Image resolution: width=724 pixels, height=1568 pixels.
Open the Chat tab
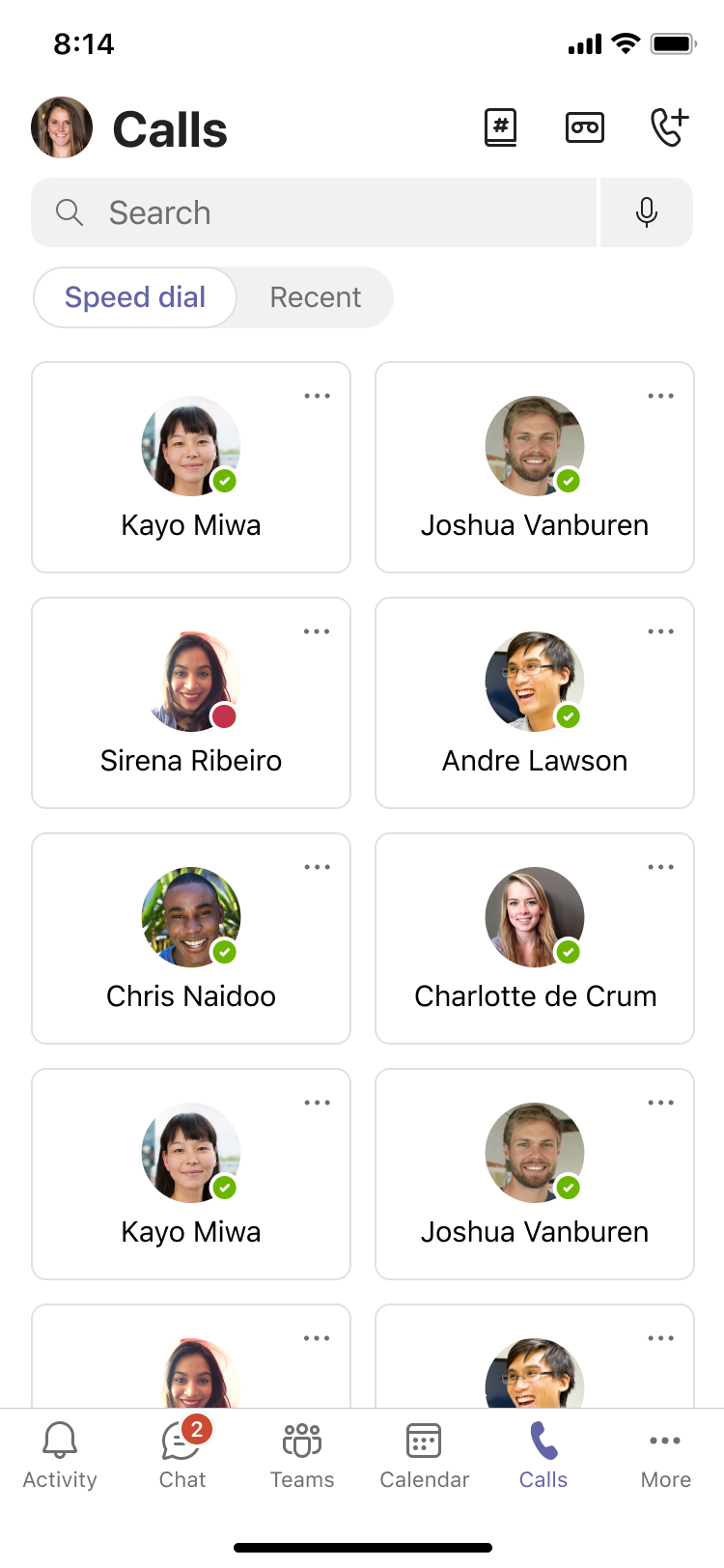pyautogui.click(x=182, y=1456)
